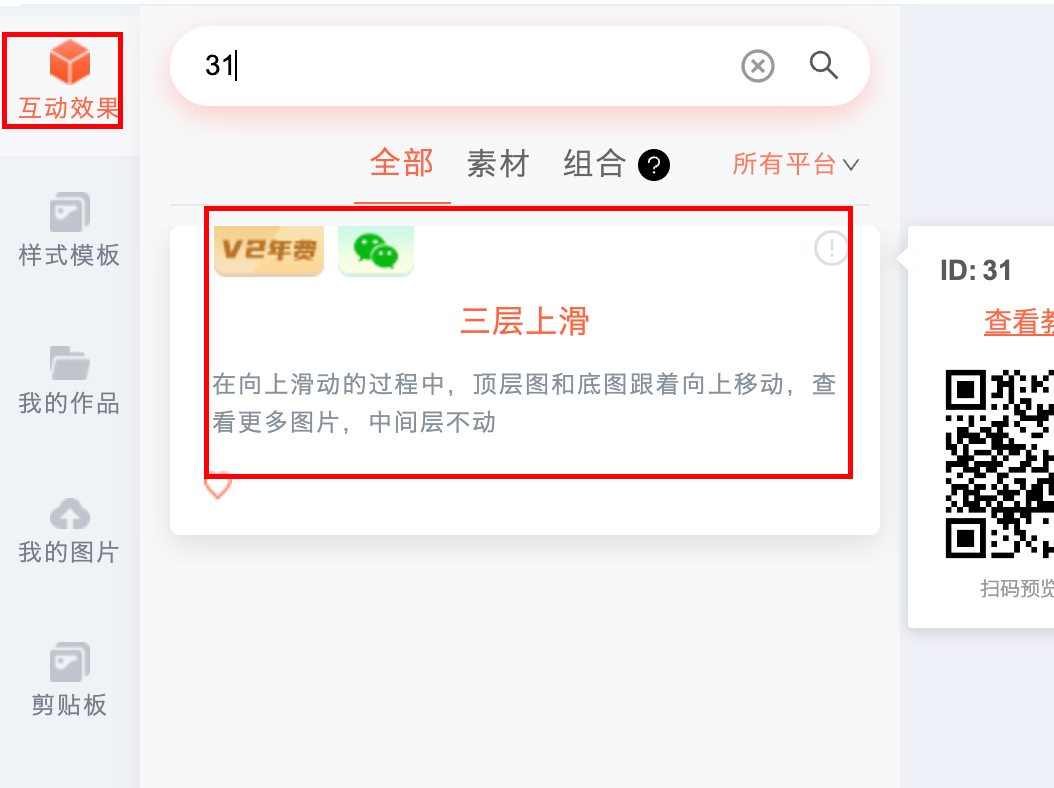The image size is (1054, 788).
Task: Go to 我的作品 in the sidebar
Action: (69, 381)
